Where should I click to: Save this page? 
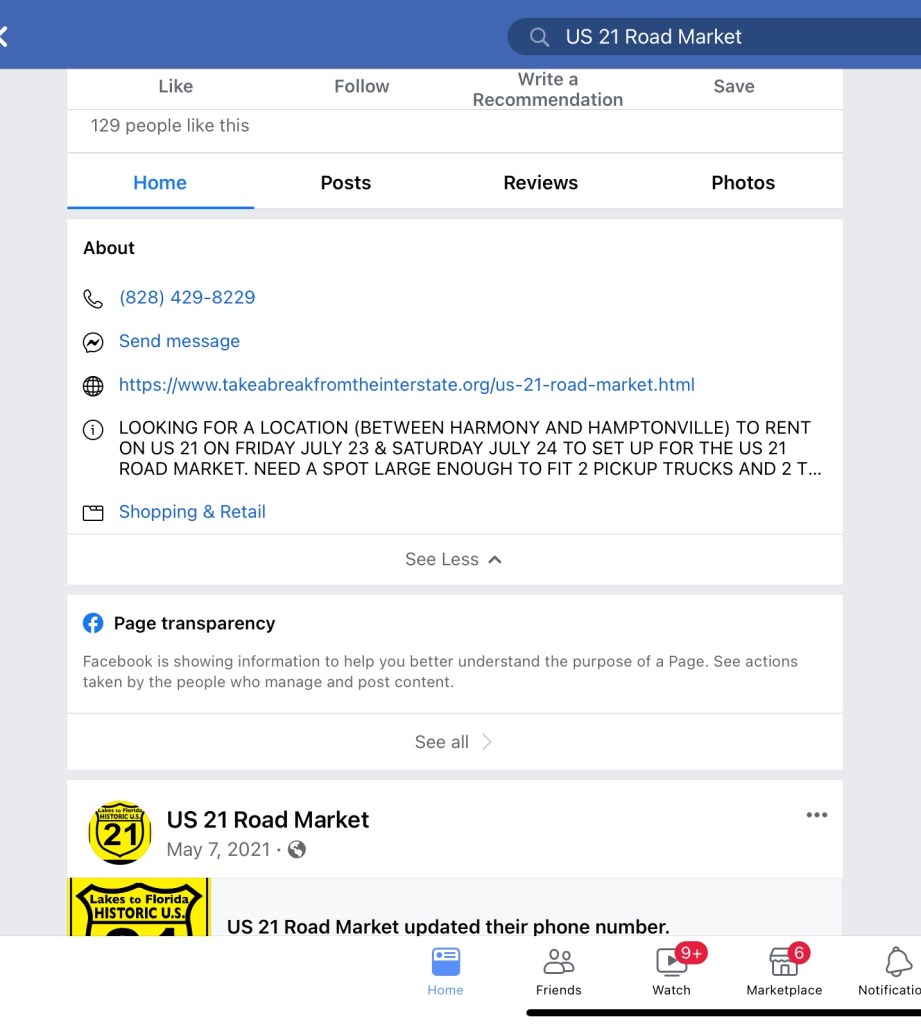point(733,87)
